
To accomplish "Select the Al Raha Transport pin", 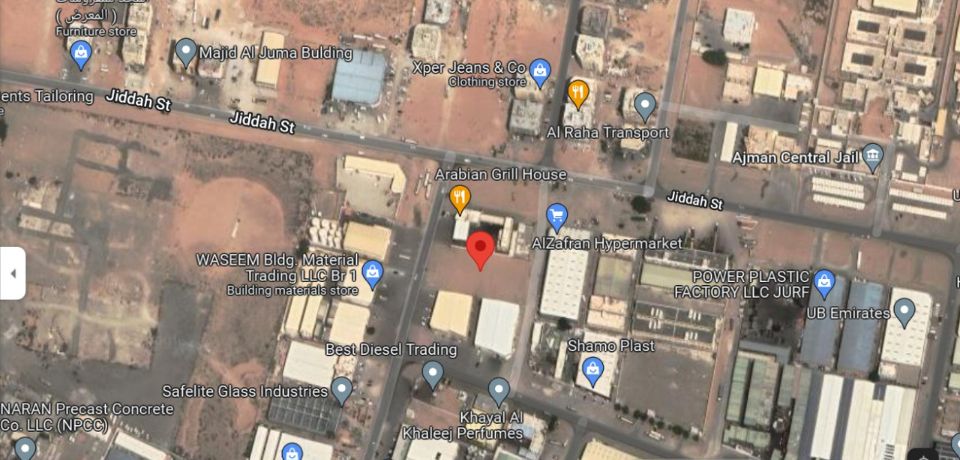I will (x=645, y=105).
